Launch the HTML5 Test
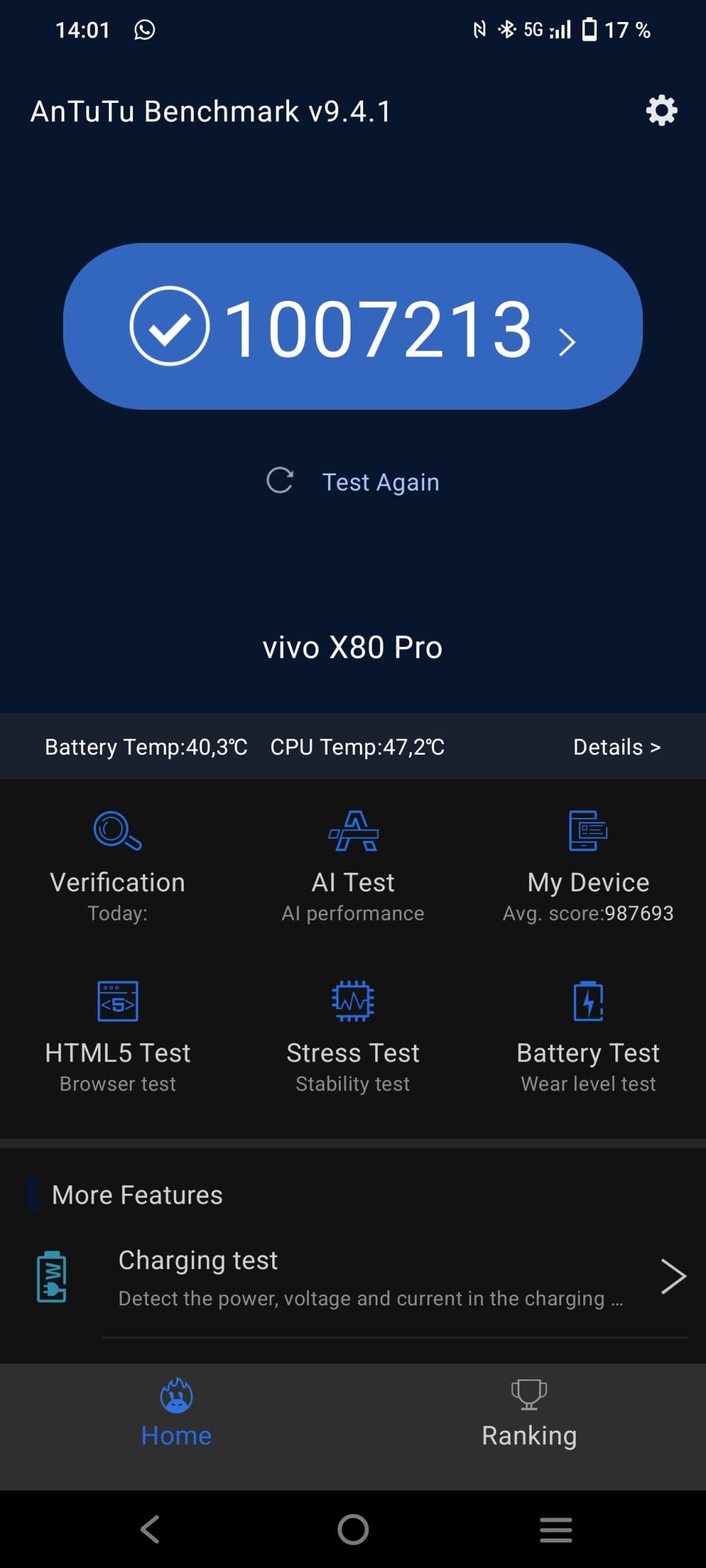Viewport: 706px width, 1568px height. pyautogui.click(x=118, y=1036)
